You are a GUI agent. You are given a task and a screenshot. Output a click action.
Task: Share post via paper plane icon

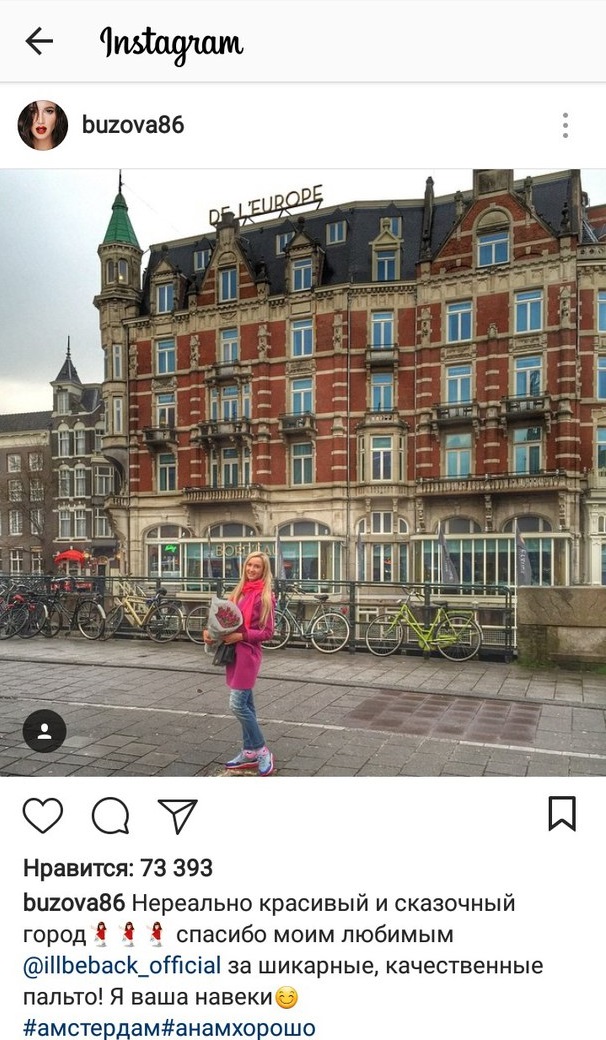(x=177, y=815)
